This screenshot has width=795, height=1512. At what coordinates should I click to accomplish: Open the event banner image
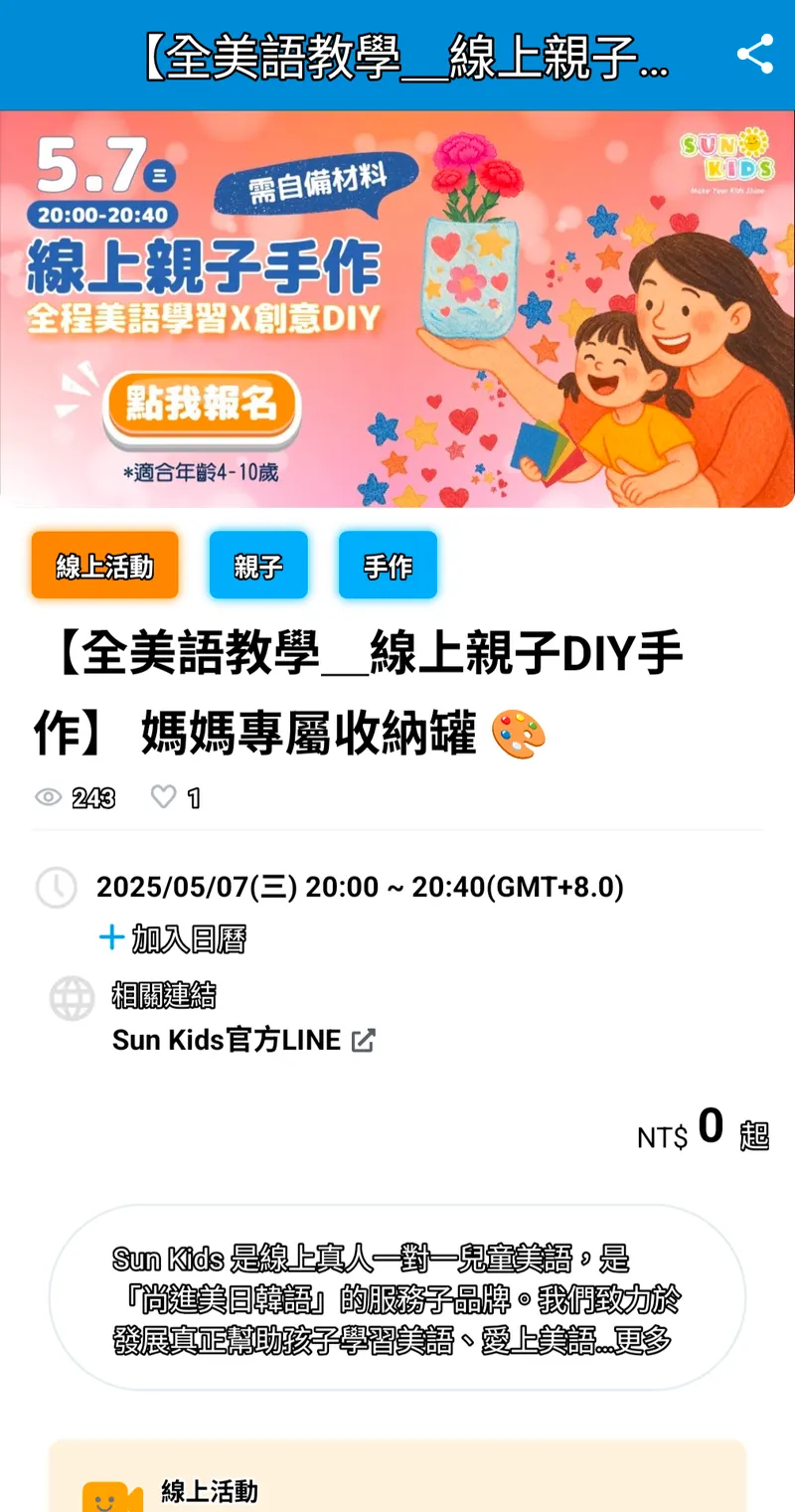pos(397,308)
